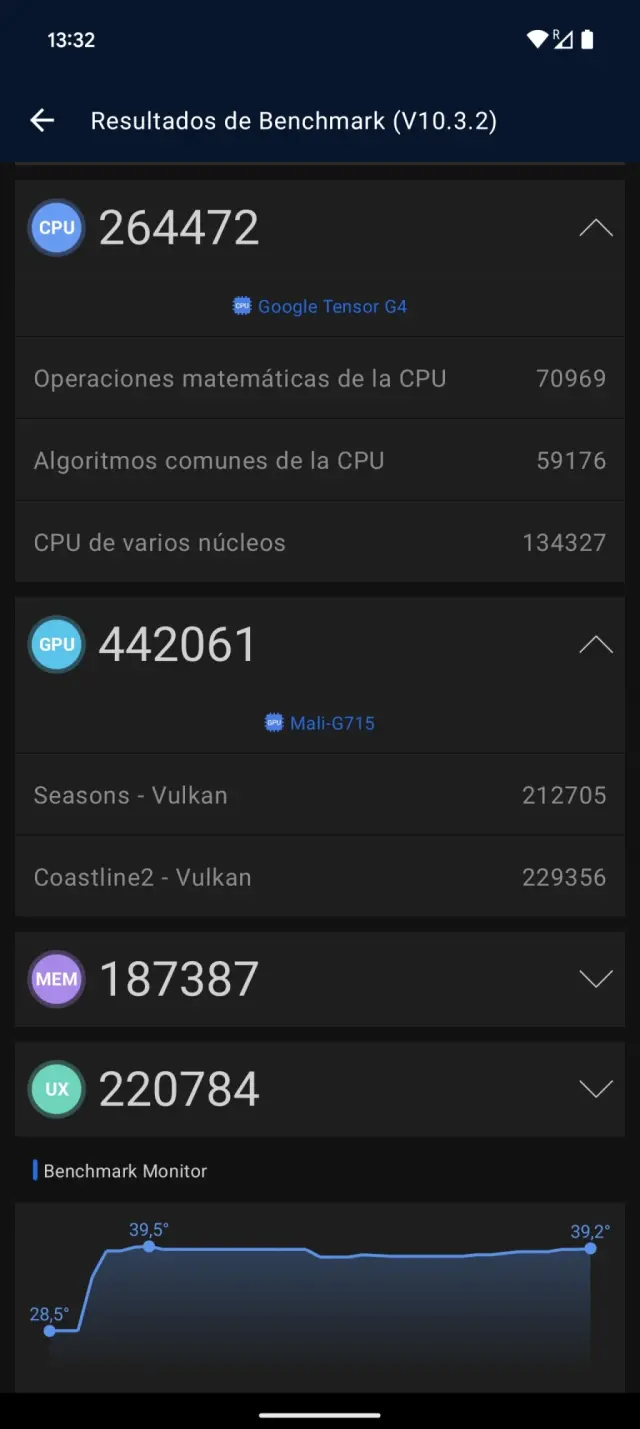Go back from benchmark results
This screenshot has width=640, height=1429.
(42, 121)
